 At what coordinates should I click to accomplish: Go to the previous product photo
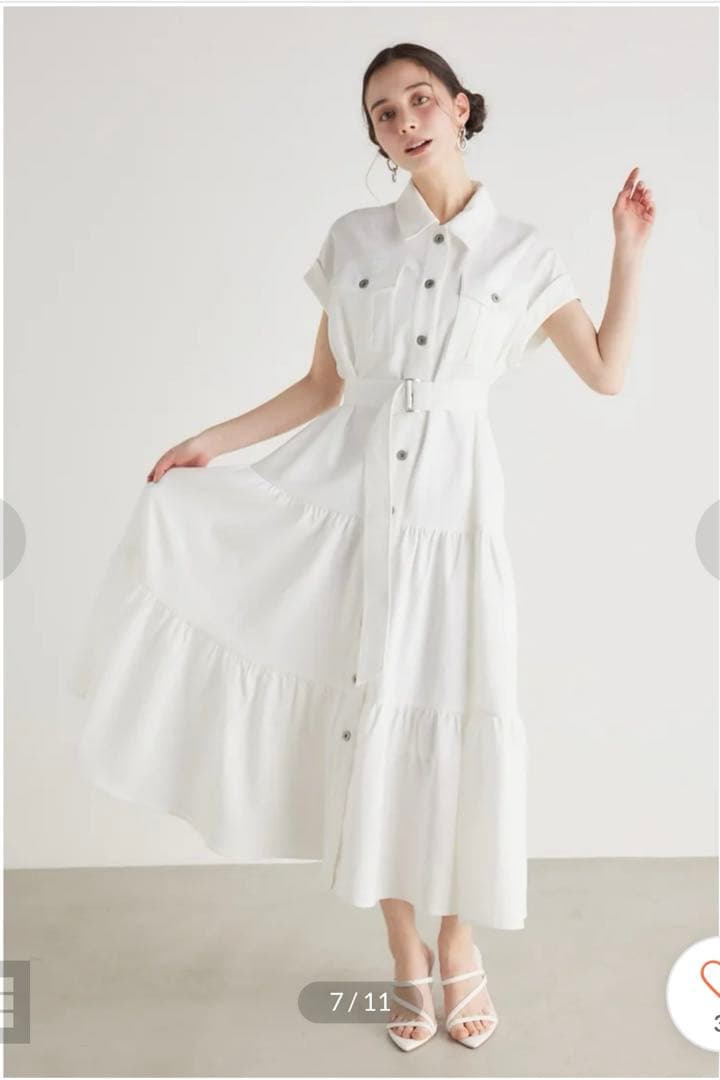coord(10,538)
